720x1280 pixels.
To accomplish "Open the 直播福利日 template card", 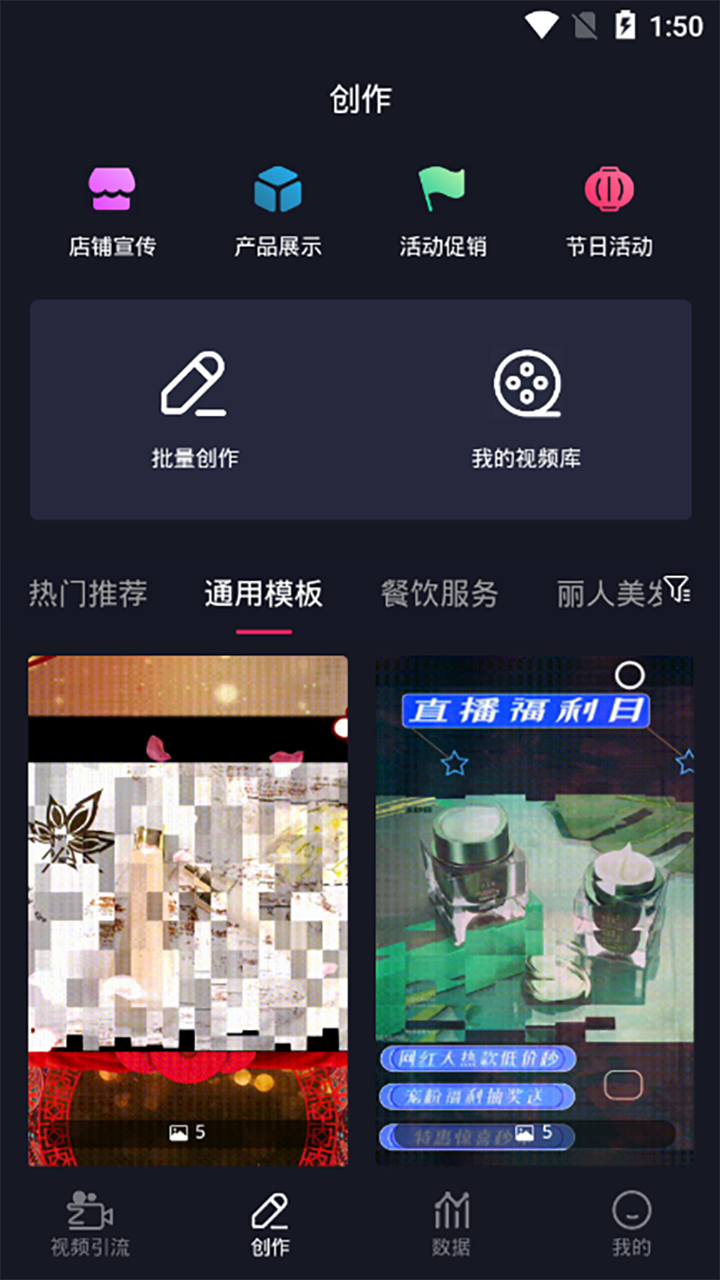I will (x=534, y=910).
